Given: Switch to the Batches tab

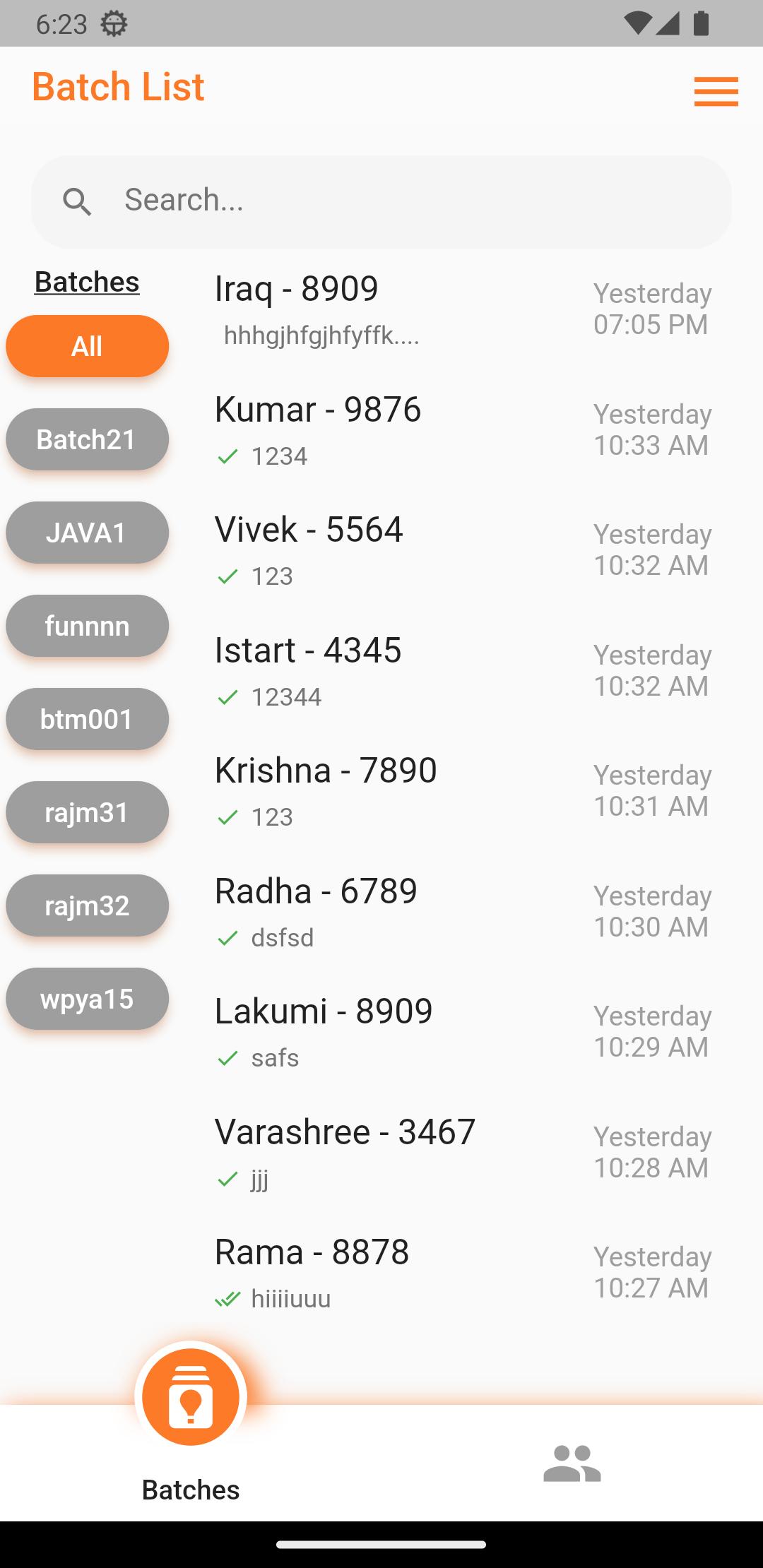Looking at the screenshot, I should coord(191,1489).
